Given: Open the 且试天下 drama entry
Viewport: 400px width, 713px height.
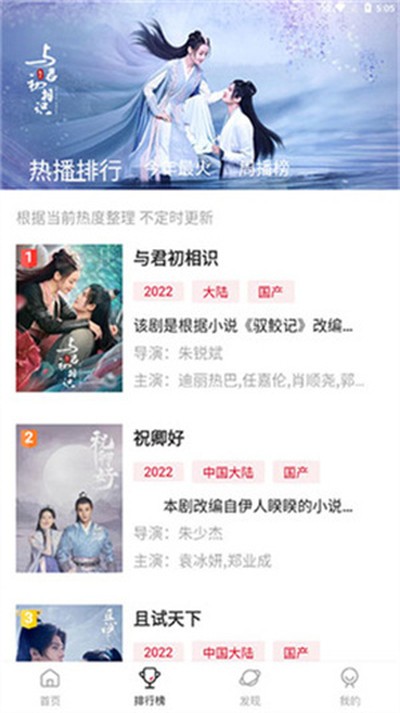Looking at the screenshot, I should click(x=167, y=618).
